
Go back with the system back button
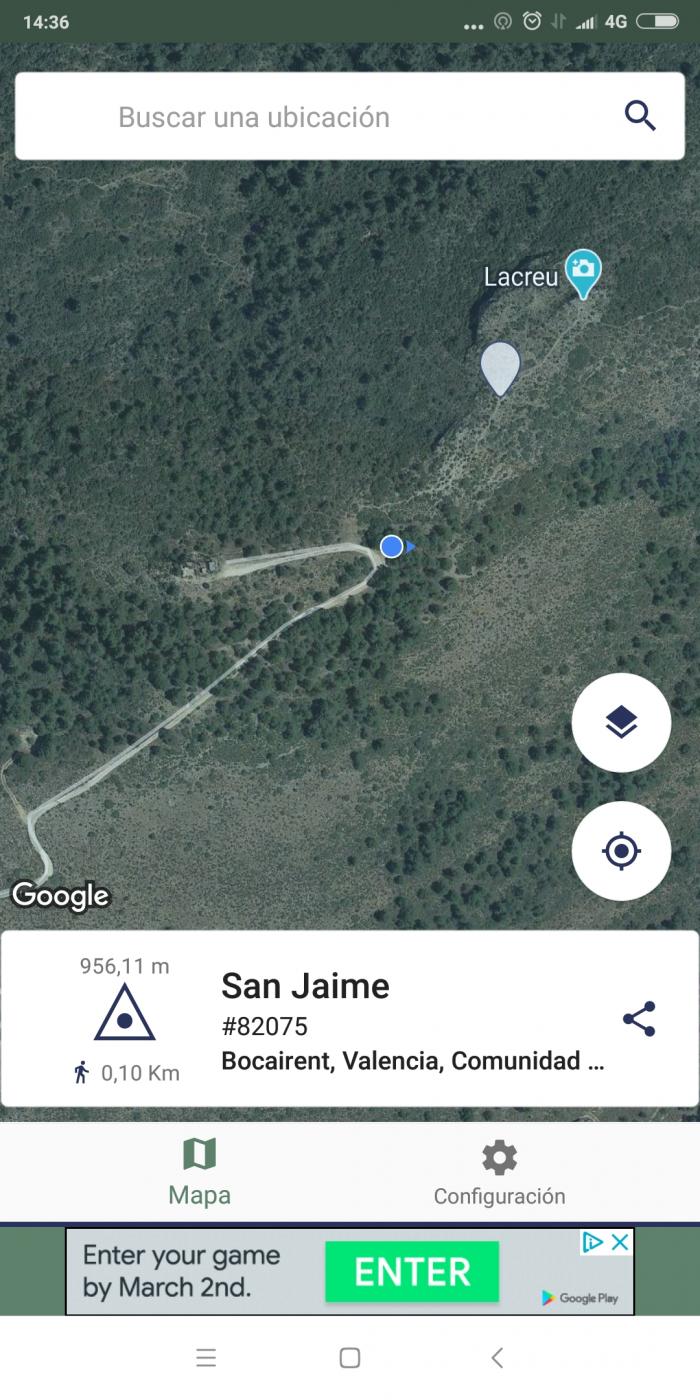(x=497, y=1357)
